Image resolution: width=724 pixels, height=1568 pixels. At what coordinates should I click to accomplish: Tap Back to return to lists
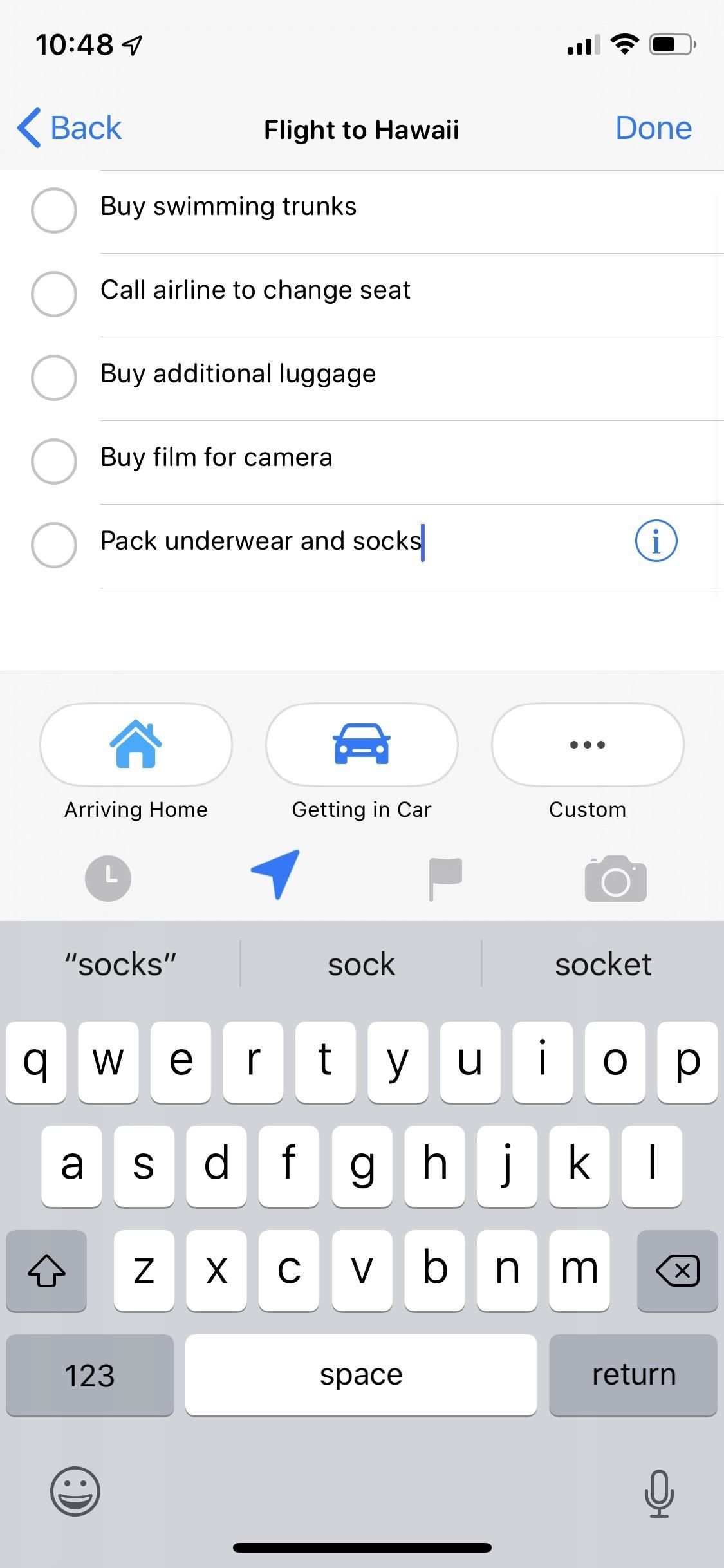pos(67,127)
